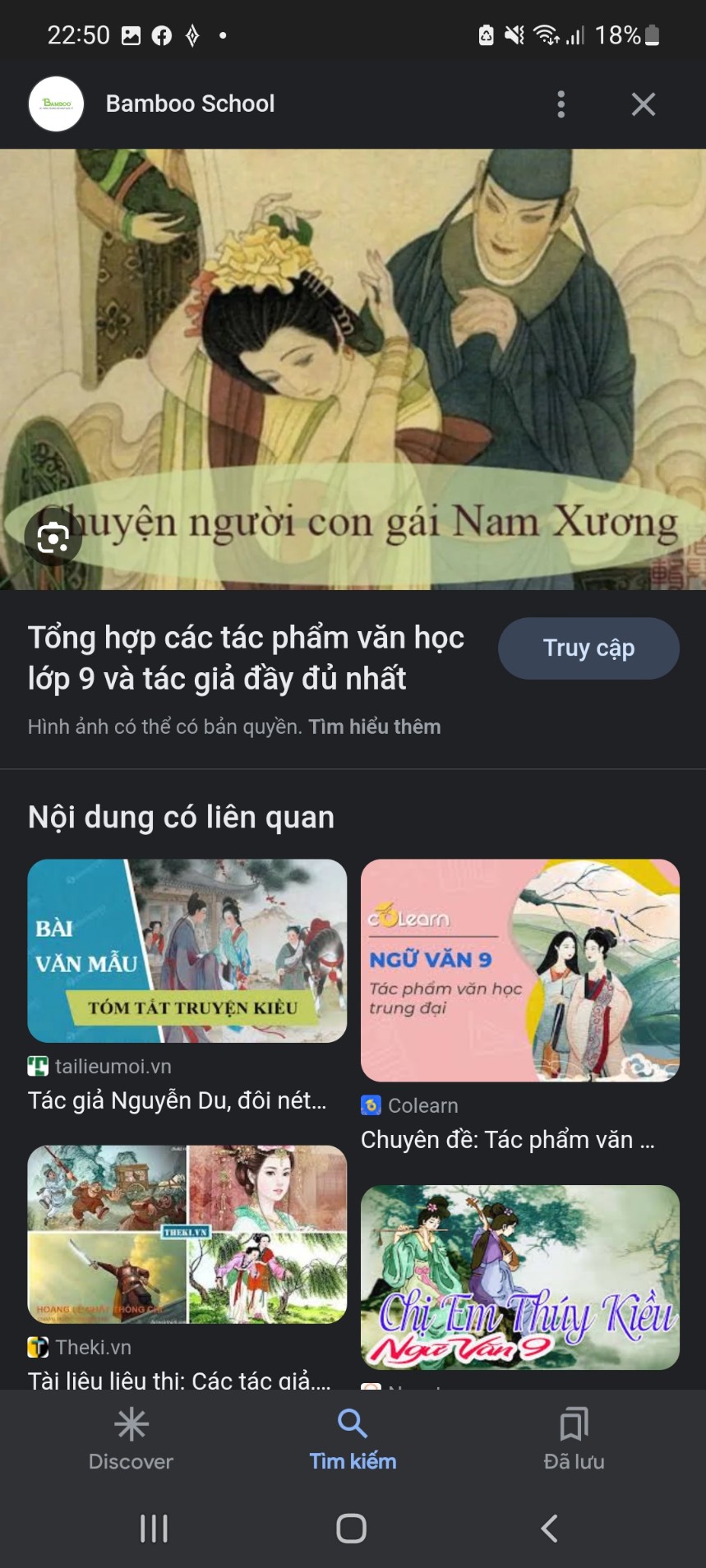Viewport: 706px width, 1568px height.
Task: Open the three-dot overflow menu
Action: (561, 104)
